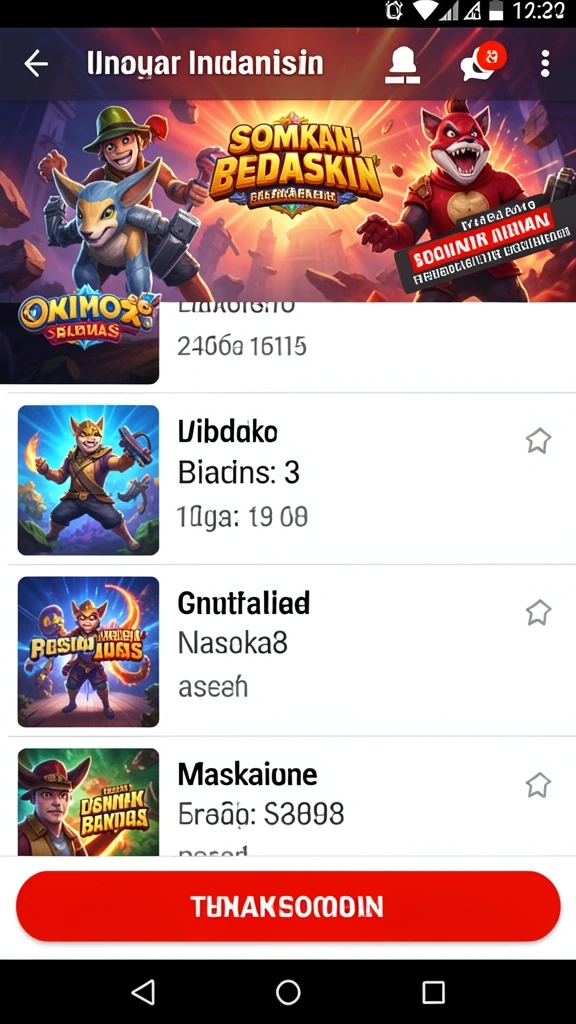Open the Maskaione game row

(x=288, y=797)
